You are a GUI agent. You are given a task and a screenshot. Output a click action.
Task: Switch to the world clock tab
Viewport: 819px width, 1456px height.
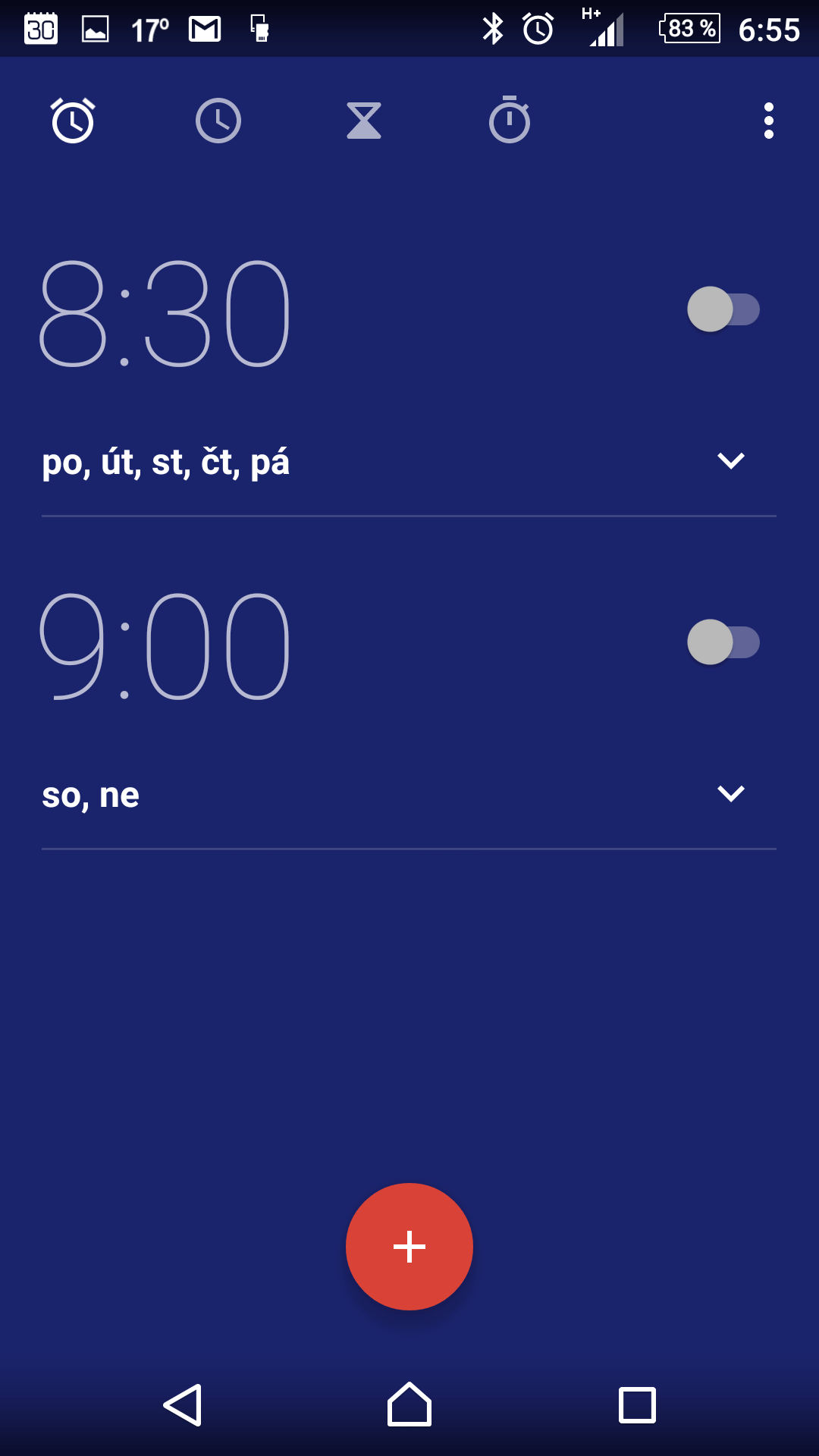(x=218, y=121)
